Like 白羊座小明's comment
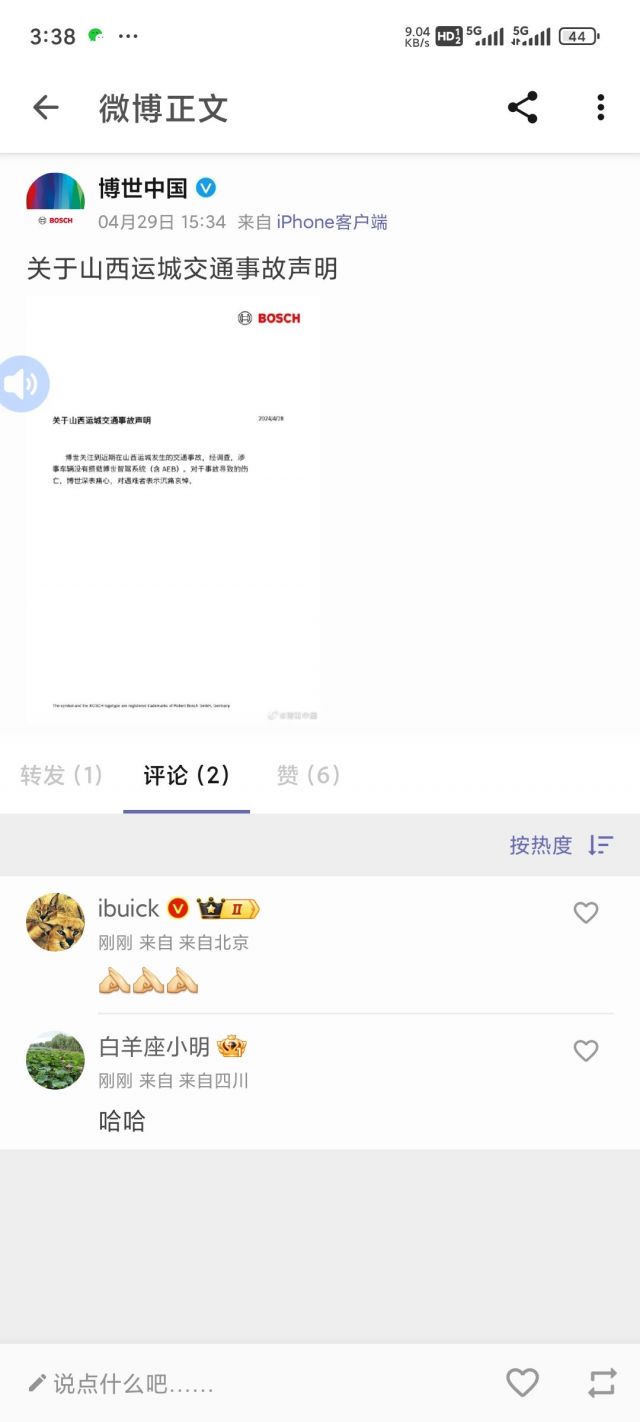Screen dimensions: 640x1422 click(x=585, y=1050)
